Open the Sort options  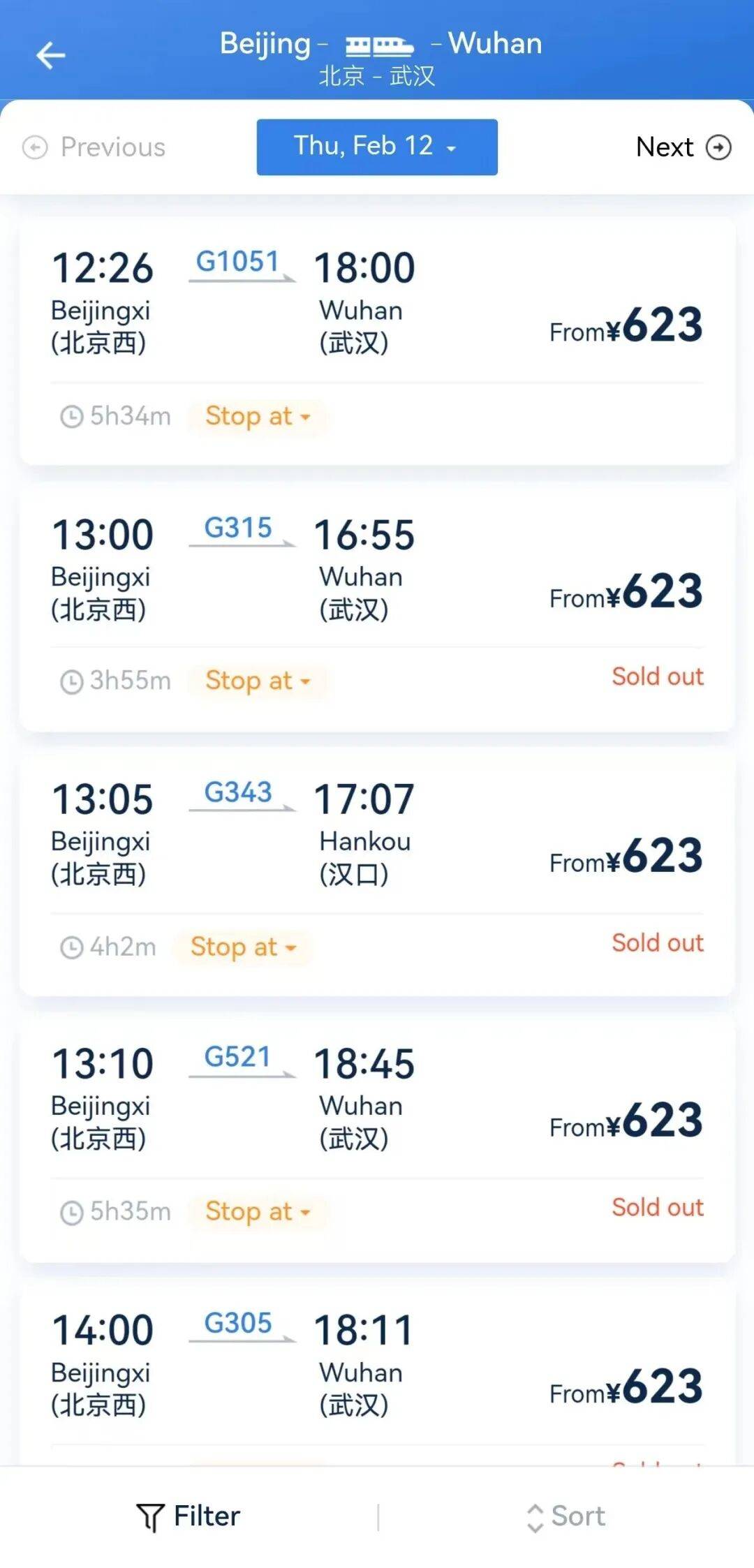click(x=565, y=1516)
